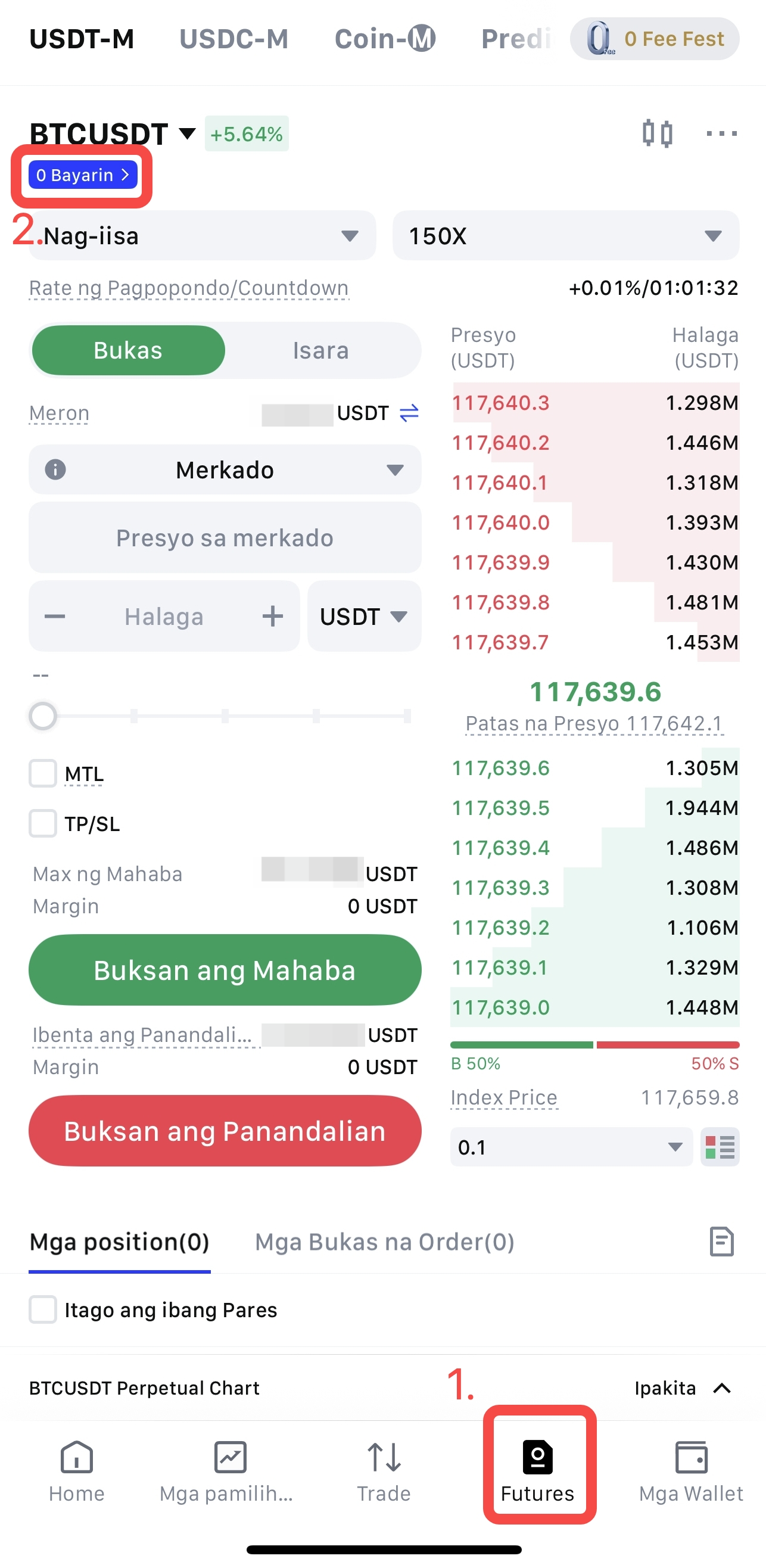Screen dimensions: 766x1568
Task: Switch to the USDC-M tab
Action: click(x=233, y=39)
